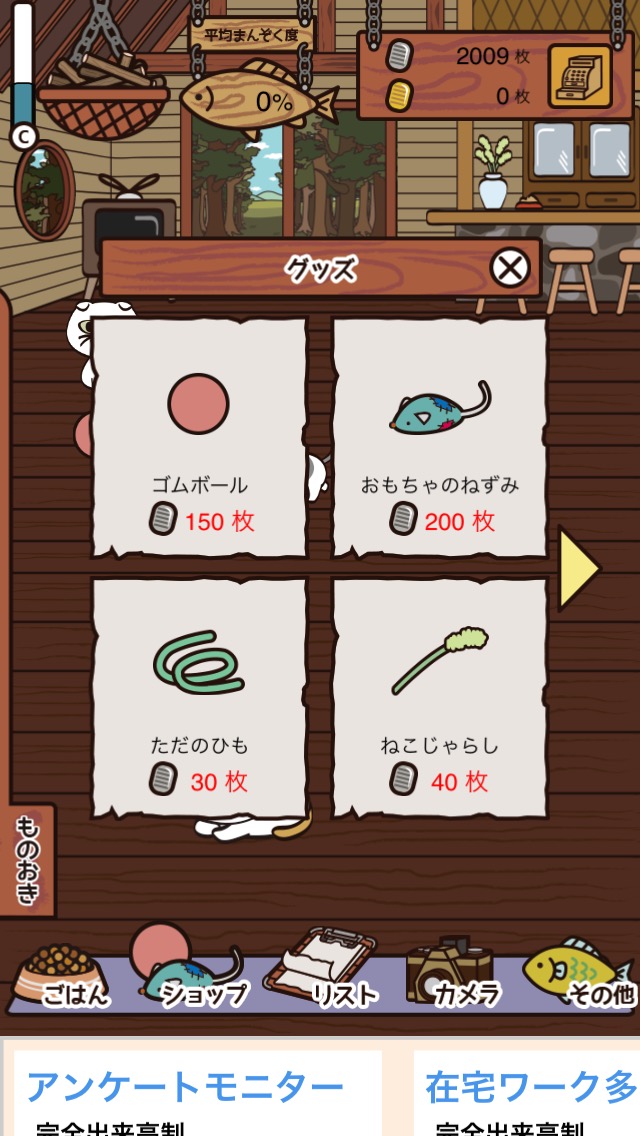Screen dimensions: 640x1136
Task: Open the アンケートモニター ad
Action: pos(192,1092)
